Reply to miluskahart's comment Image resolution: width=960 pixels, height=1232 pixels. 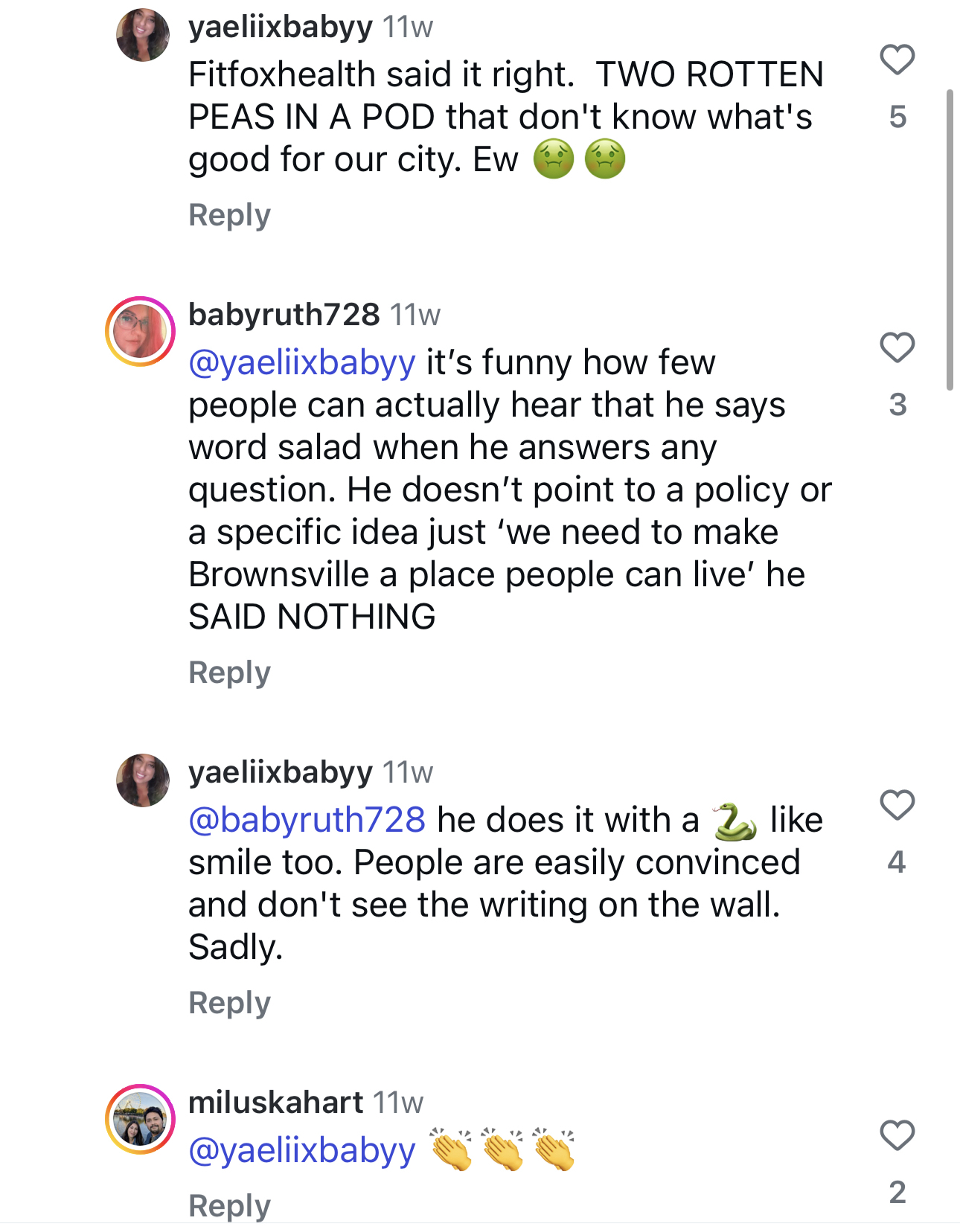point(229,1205)
